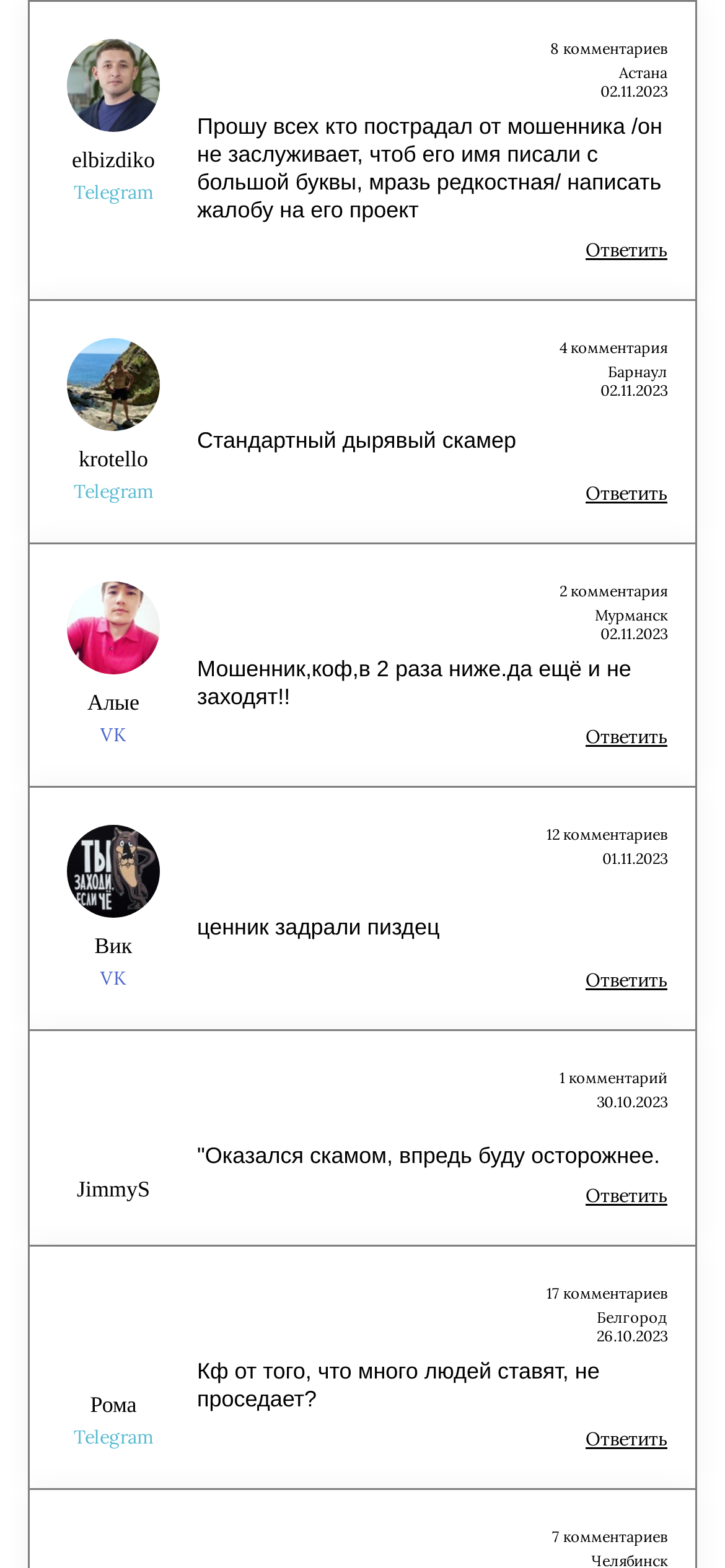Open Вик's VK link
725x1568 pixels.
pyautogui.click(x=113, y=978)
